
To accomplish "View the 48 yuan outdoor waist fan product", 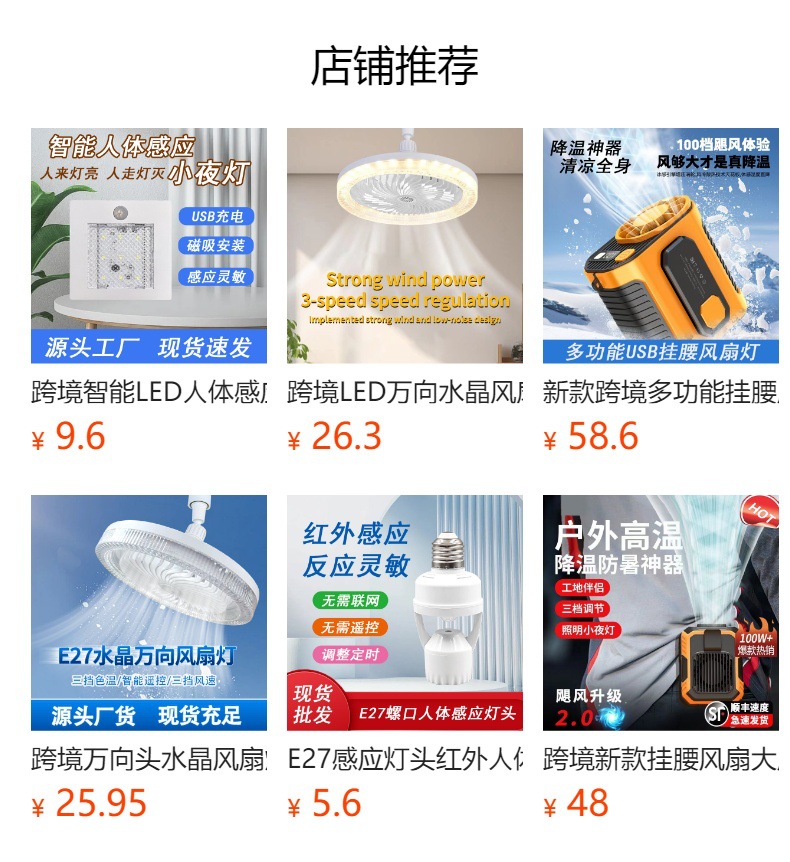I will click(x=661, y=612).
